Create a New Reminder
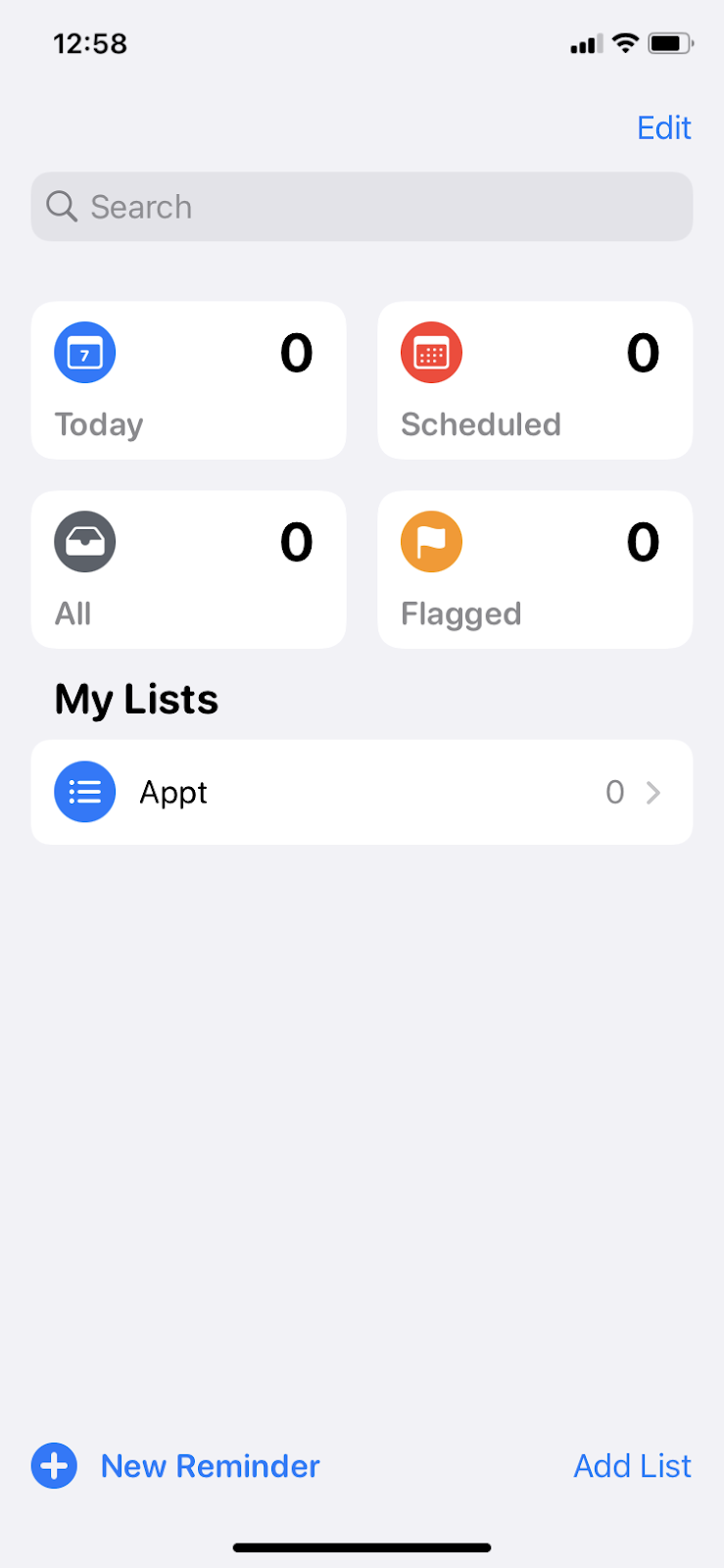 (176, 1466)
